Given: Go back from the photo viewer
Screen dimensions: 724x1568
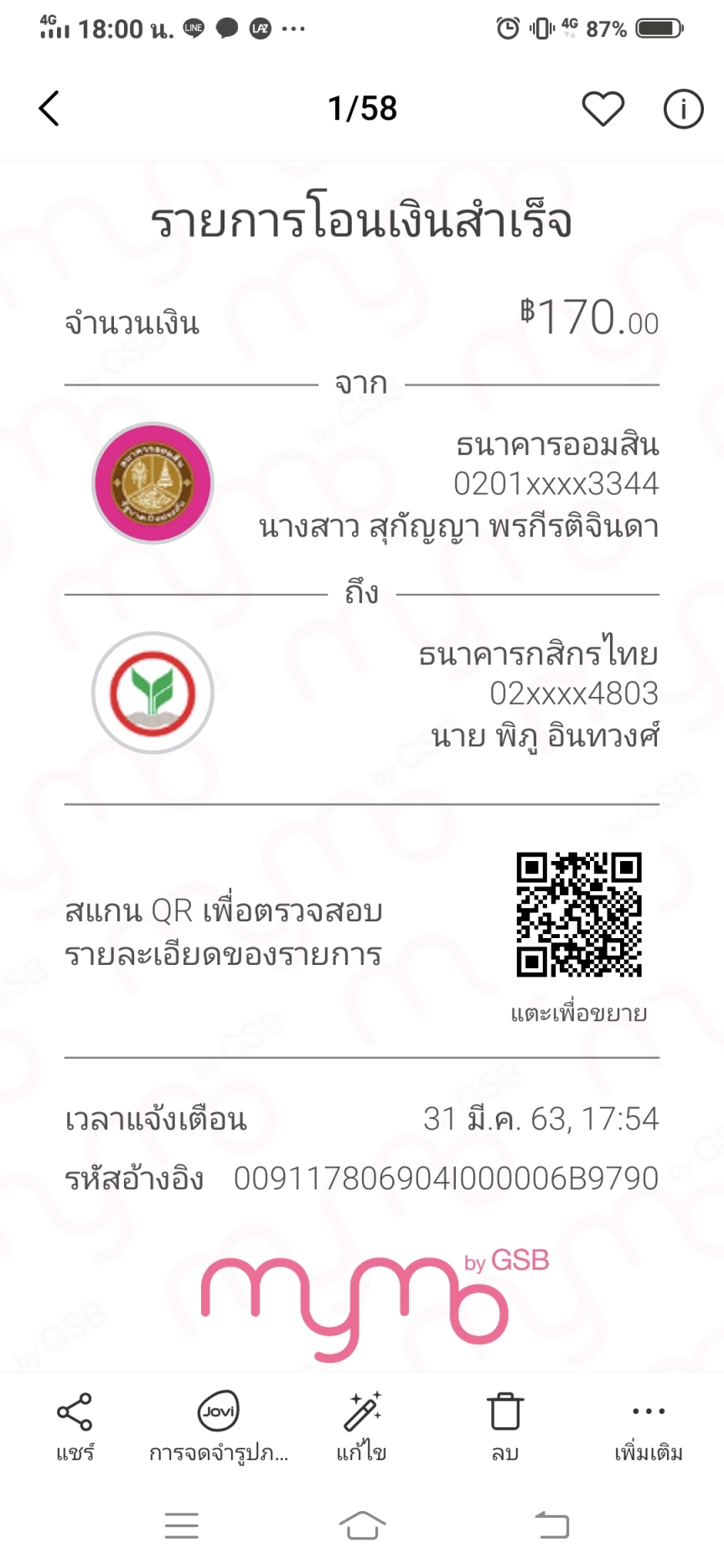Looking at the screenshot, I should (49, 109).
